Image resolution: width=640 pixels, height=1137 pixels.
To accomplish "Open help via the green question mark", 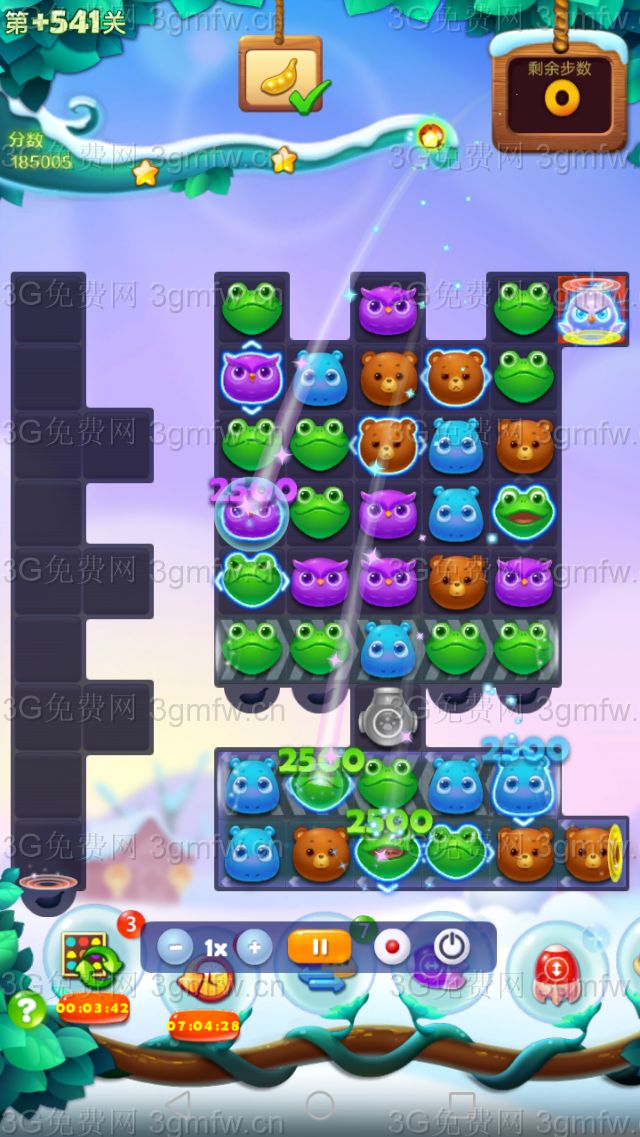I will point(27,1010).
